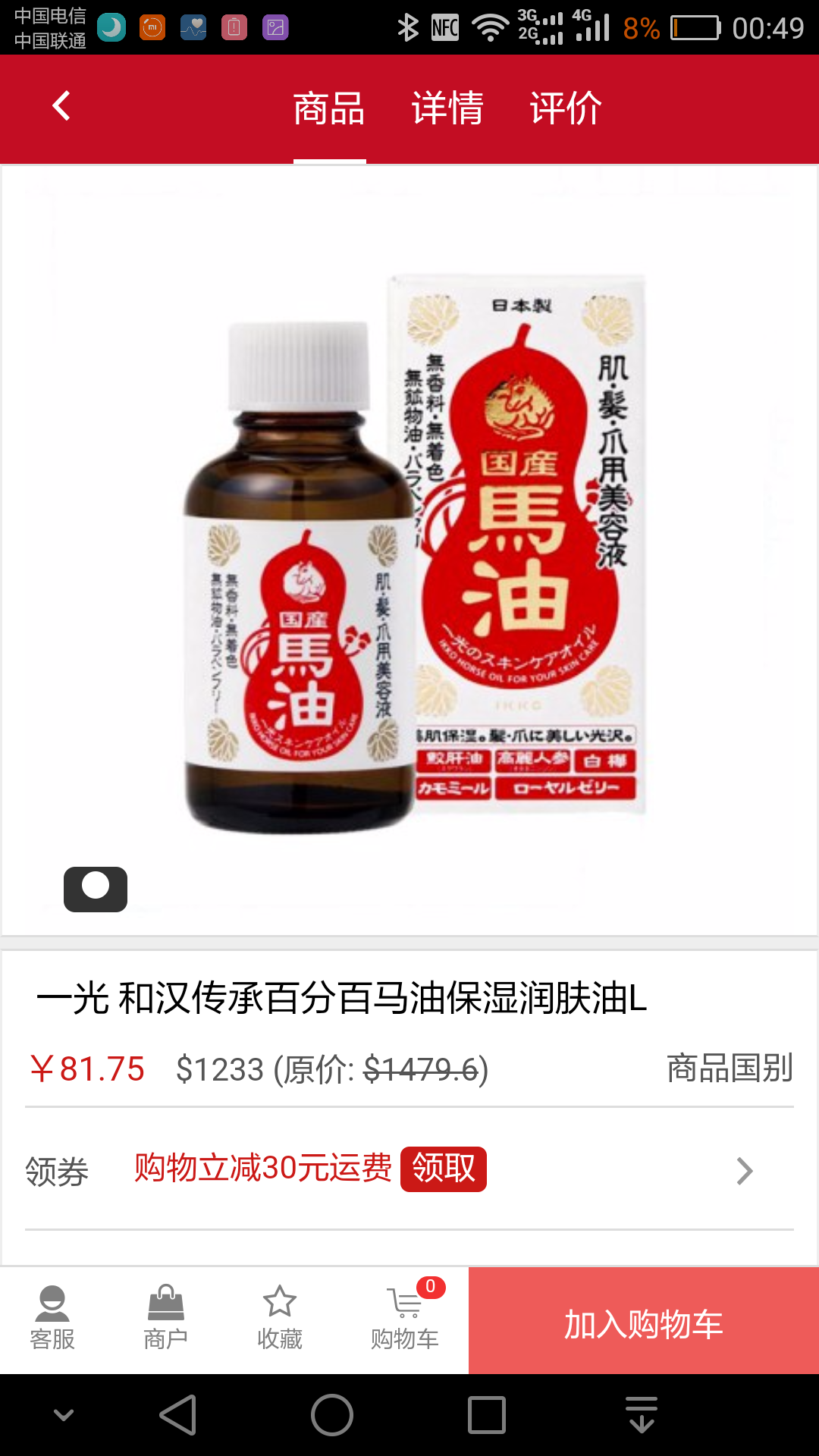Add this product to 收藏 favorites
Viewport: 819px width, 1456px height.
(280, 1319)
